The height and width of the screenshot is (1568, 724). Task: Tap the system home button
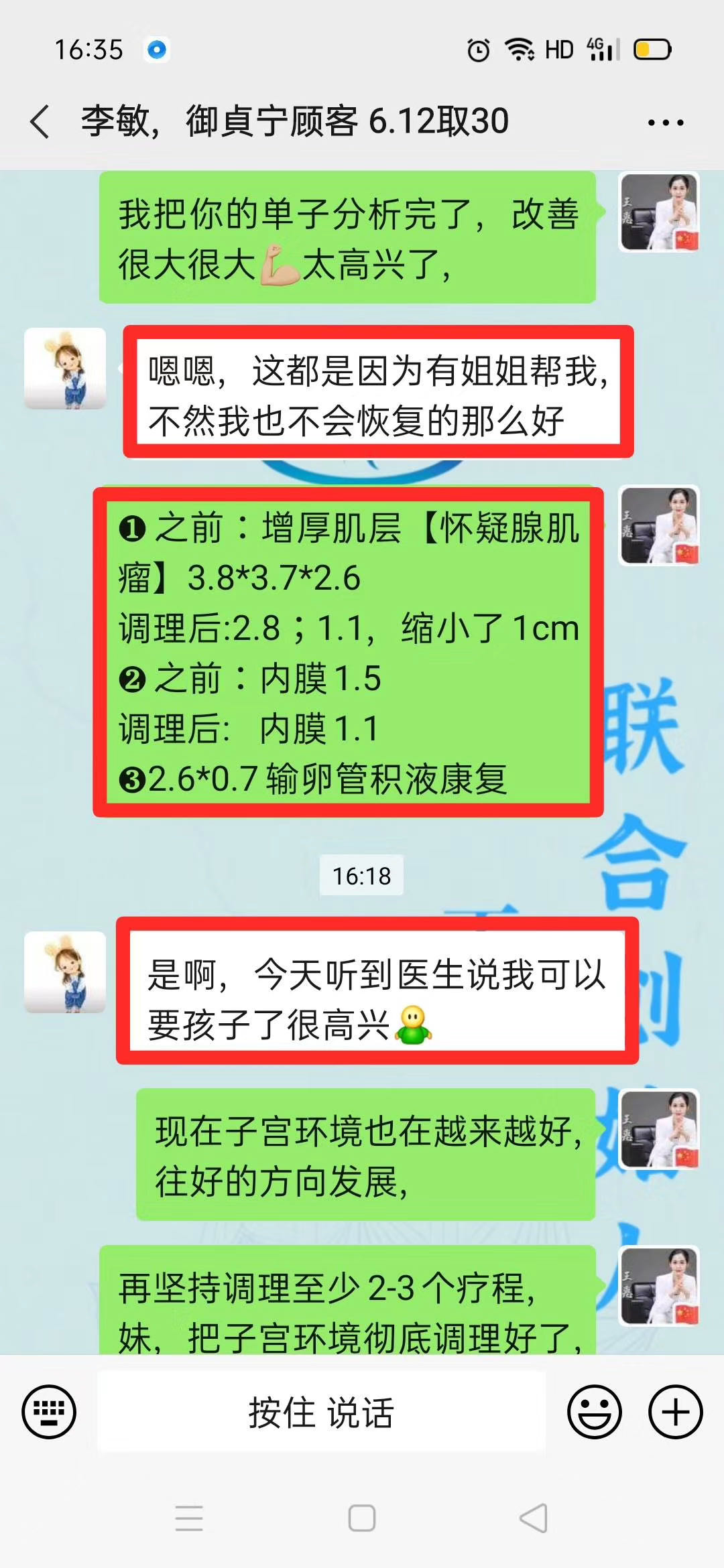(x=362, y=1518)
